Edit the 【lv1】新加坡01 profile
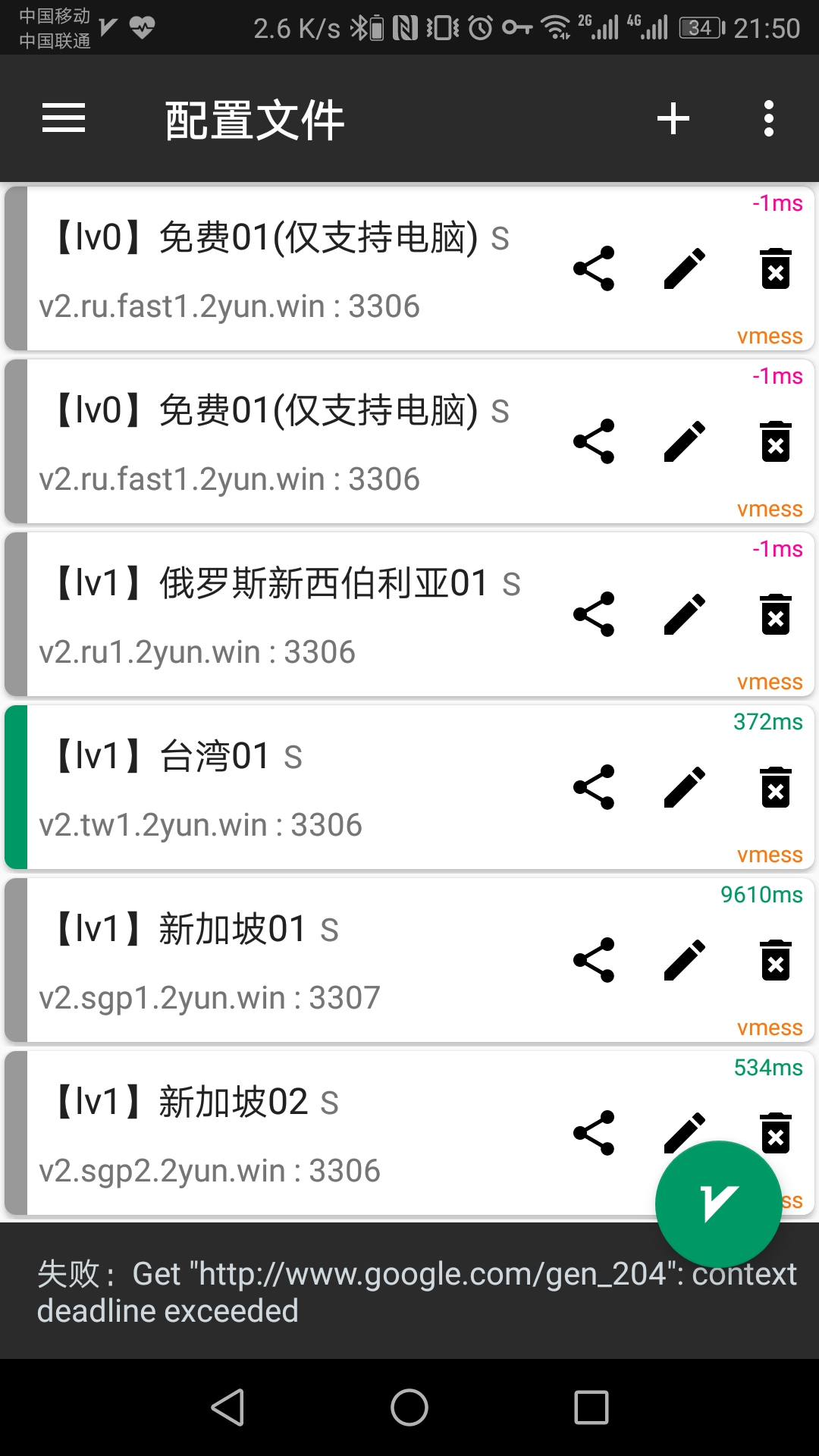Image resolution: width=819 pixels, height=1456 pixels. coord(682,960)
